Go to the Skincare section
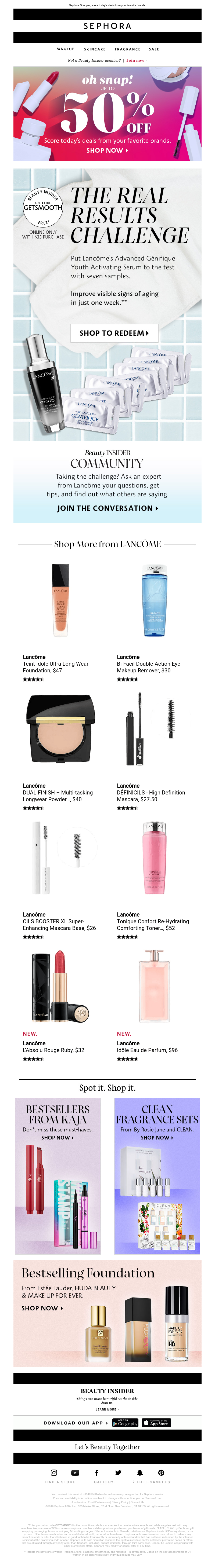The image size is (215, 1568). click(94, 49)
